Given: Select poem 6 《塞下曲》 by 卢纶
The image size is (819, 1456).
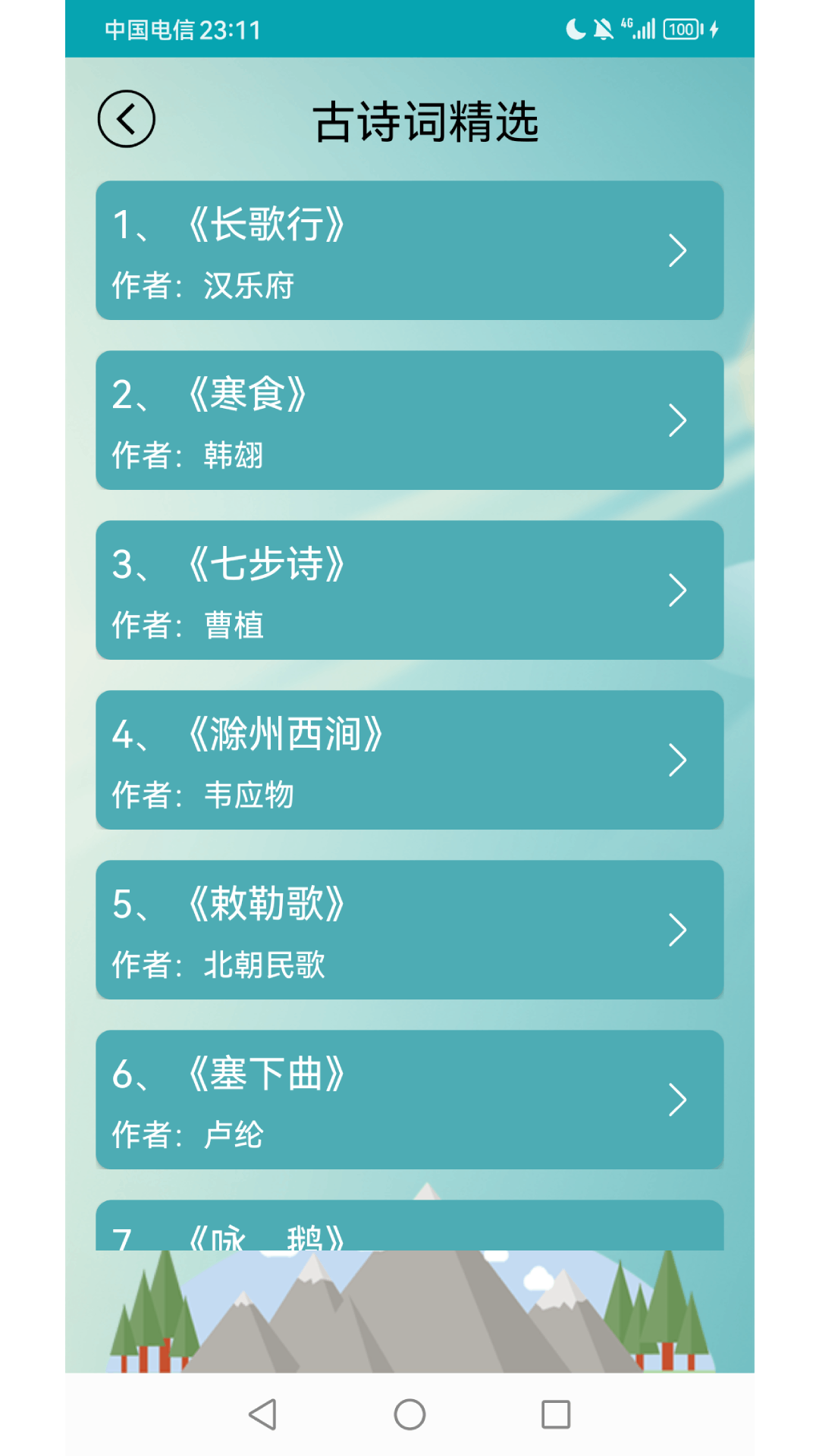Looking at the screenshot, I should point(409,1101).
